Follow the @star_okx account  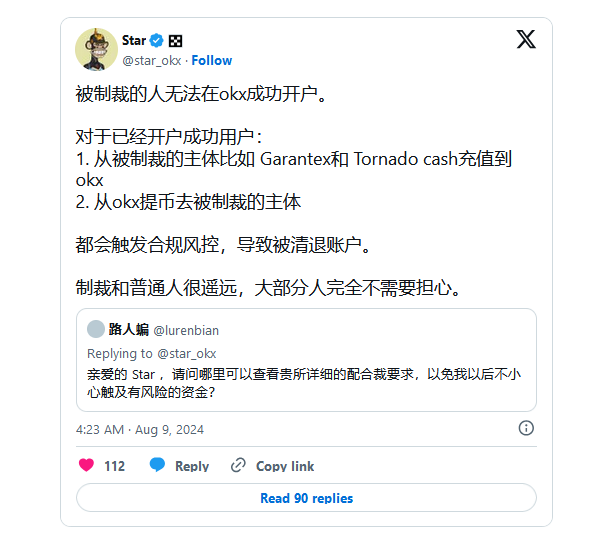212,60
